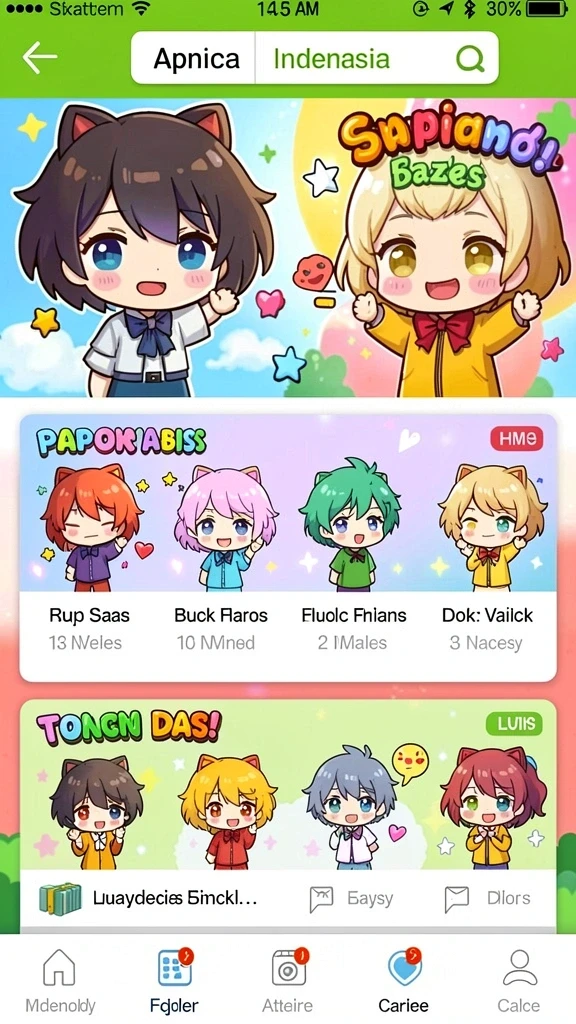This screenshot has height=1024, width=576.
Task: Go back with the arrow icon
Action: 40,57
